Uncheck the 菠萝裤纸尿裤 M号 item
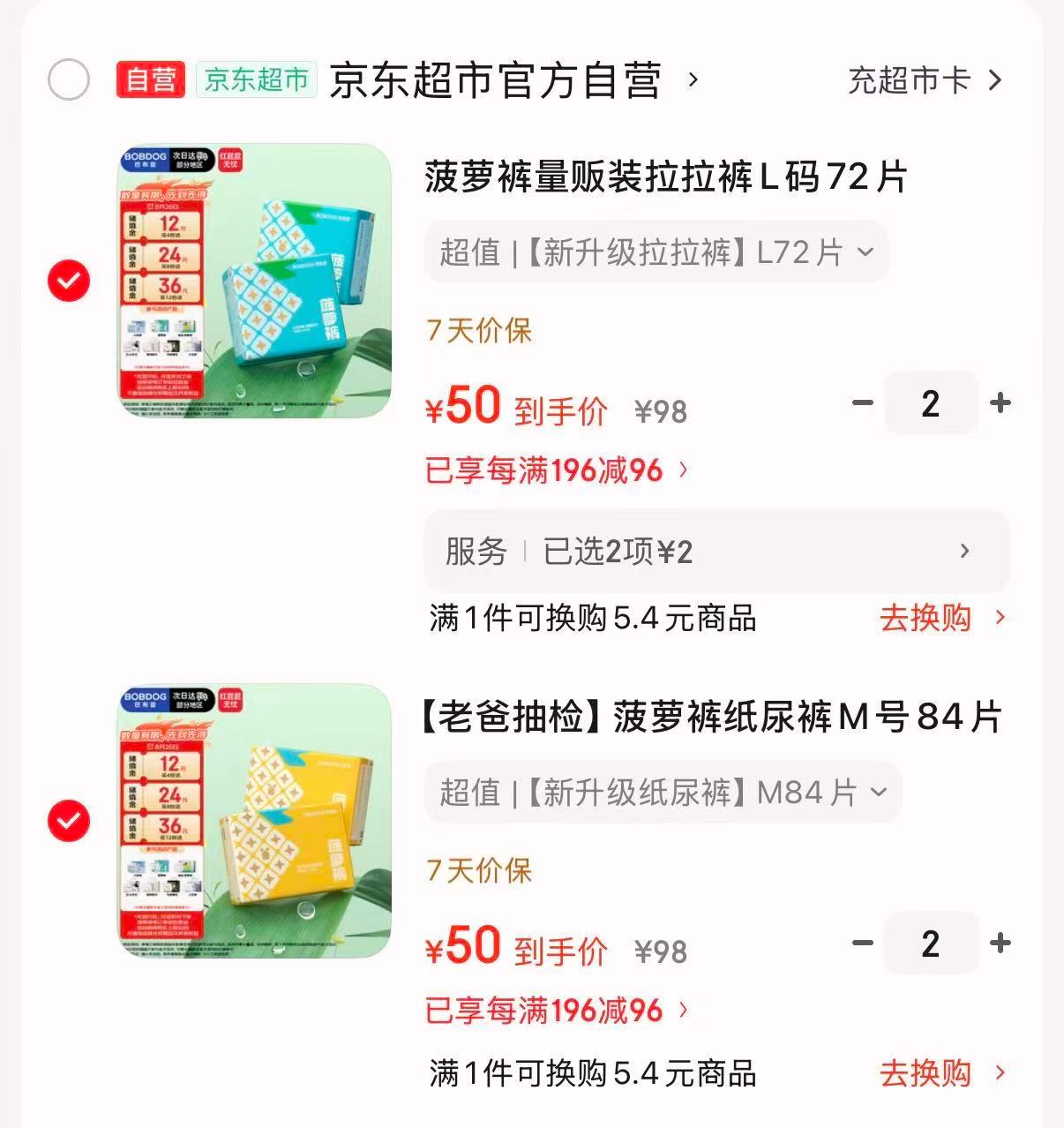This screenshot has width=1064, height=1128. coord(69,821)
